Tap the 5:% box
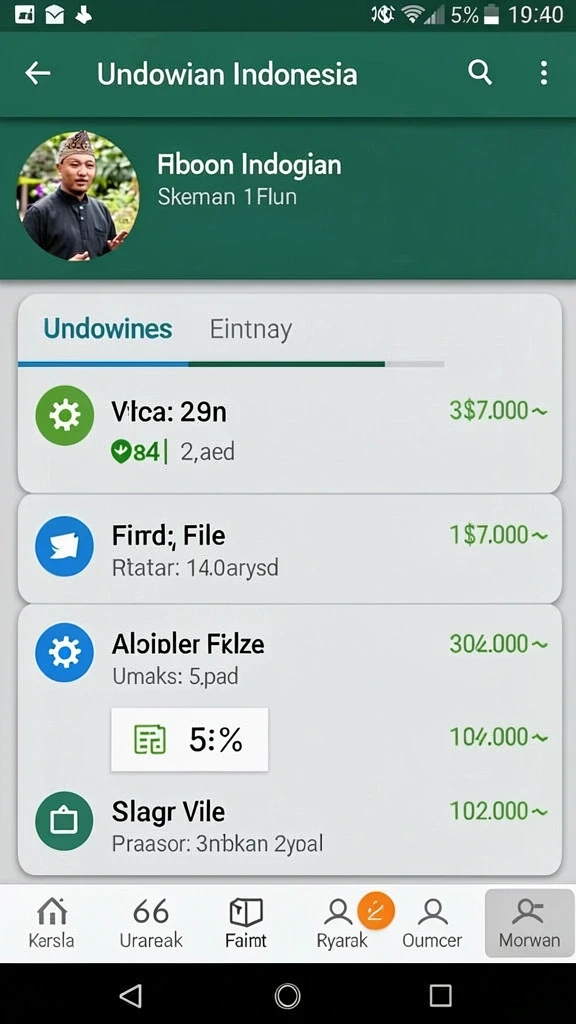576x1024 pixels. click(189, 739)
